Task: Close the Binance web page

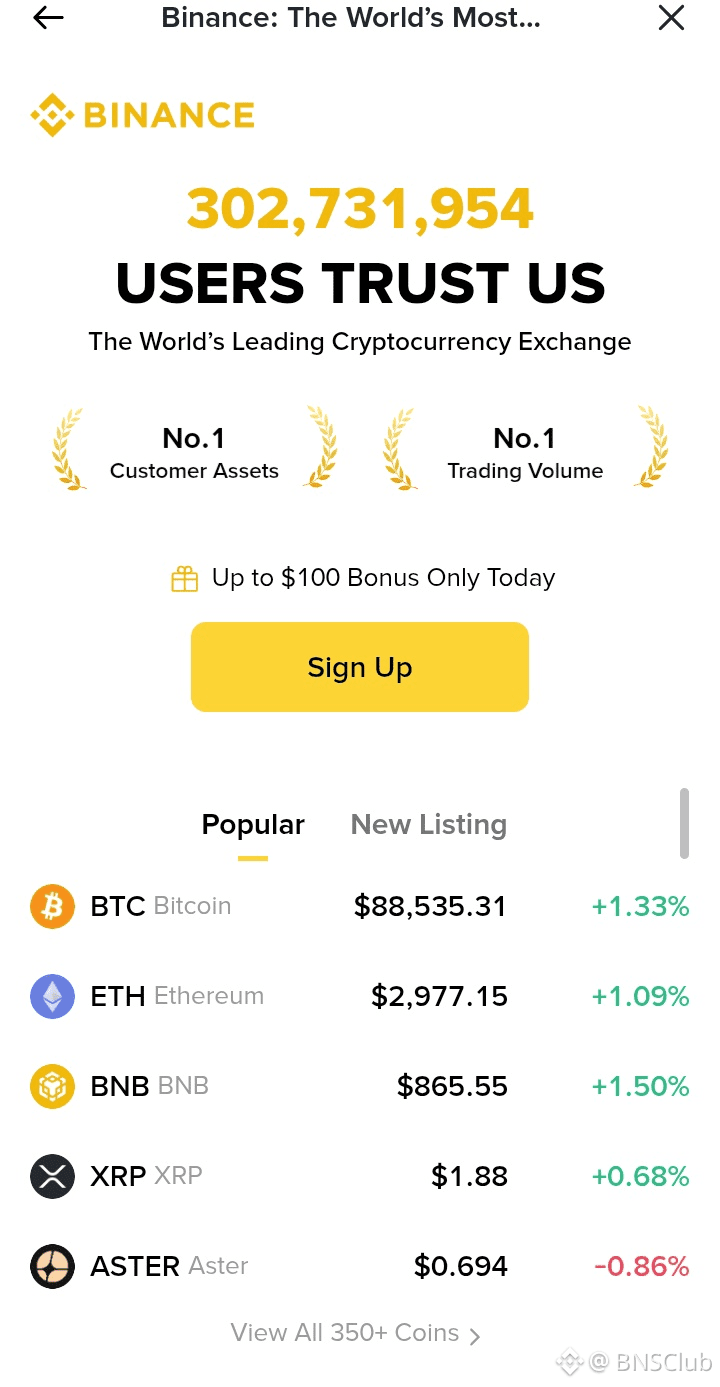Action: point(671,18)
